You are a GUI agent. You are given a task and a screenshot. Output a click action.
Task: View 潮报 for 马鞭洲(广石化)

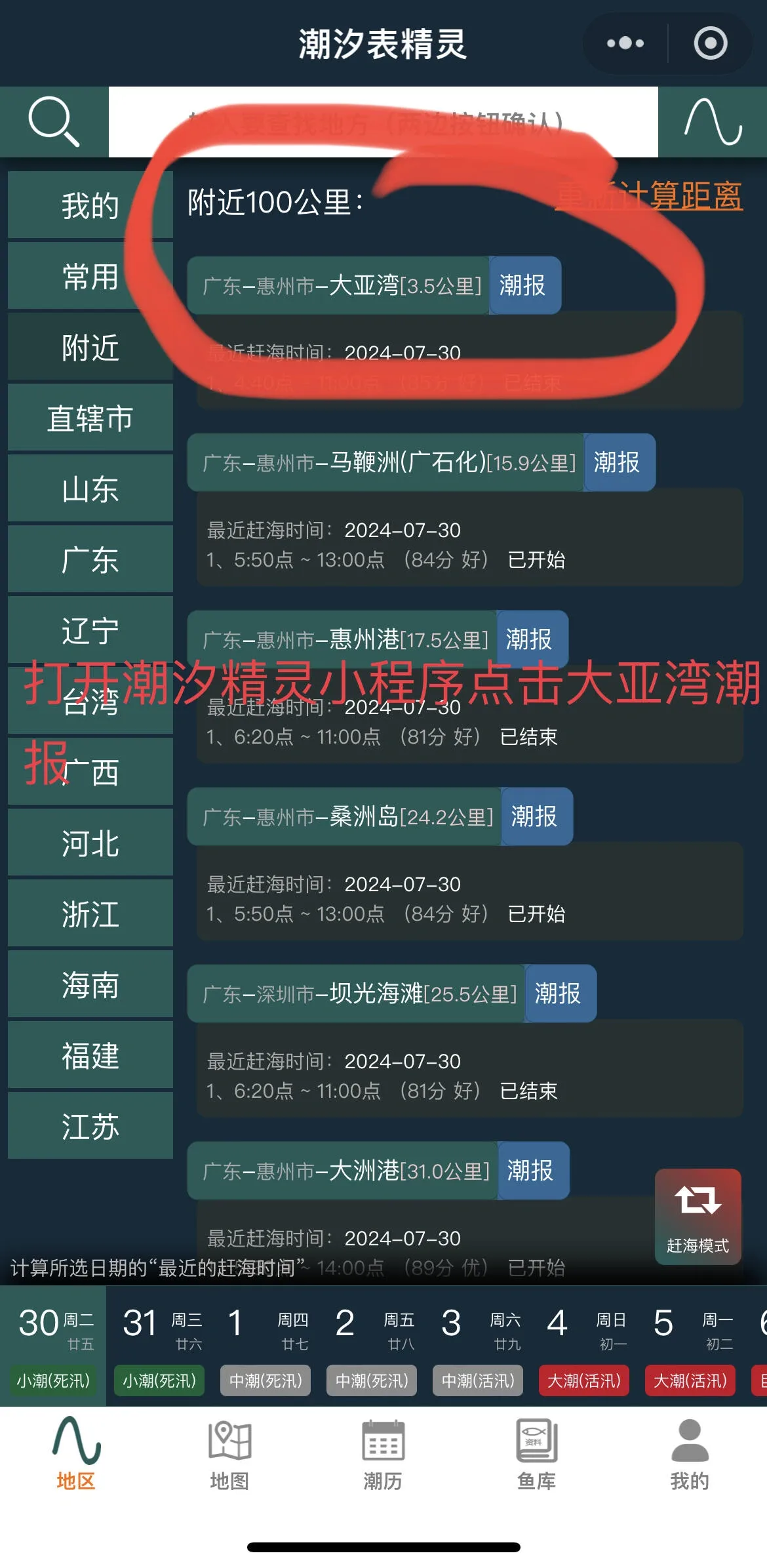click(618, 462)
